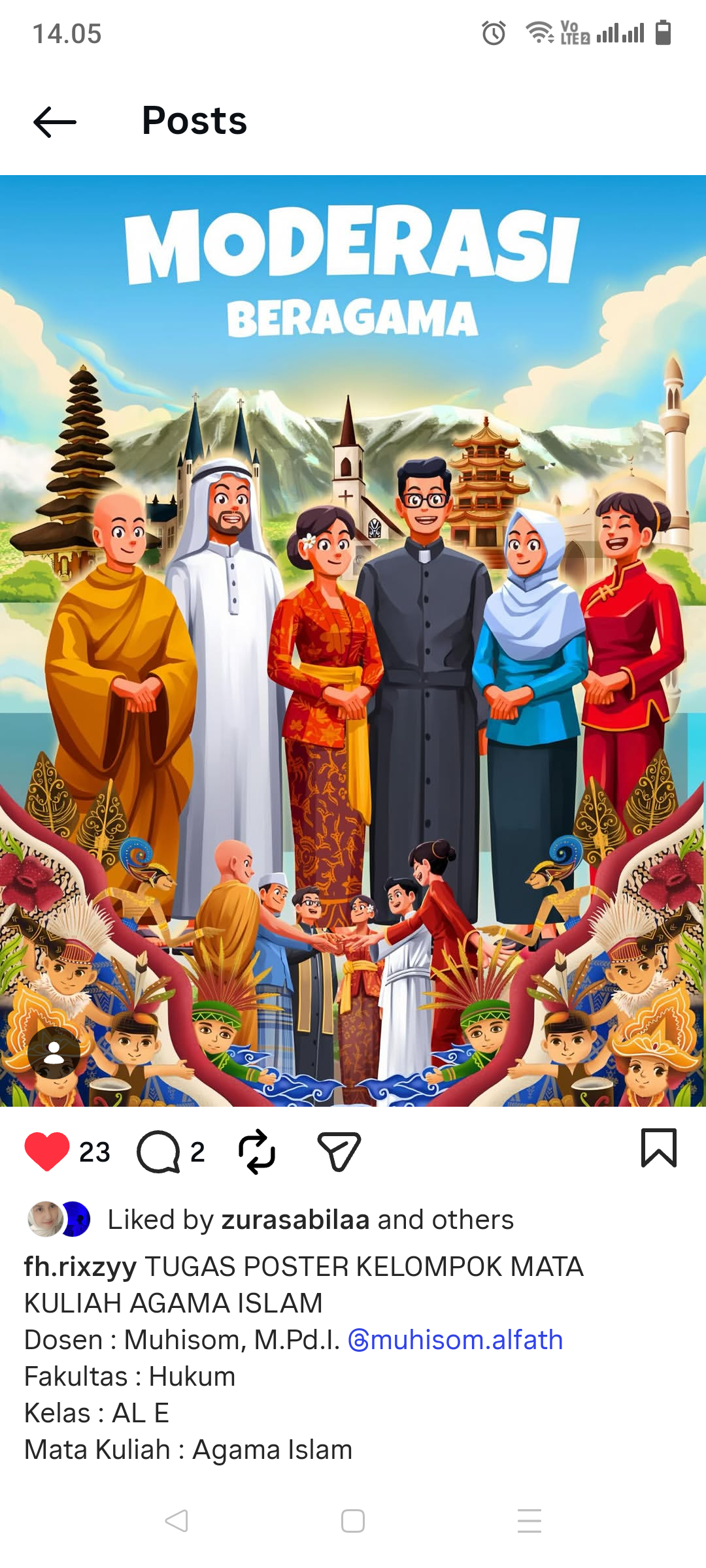The height and width of the screenshot is (1568, 706).
Task: Unlike the post with the heart icon
Action: pyautogui.click(x=46, y=1151)
